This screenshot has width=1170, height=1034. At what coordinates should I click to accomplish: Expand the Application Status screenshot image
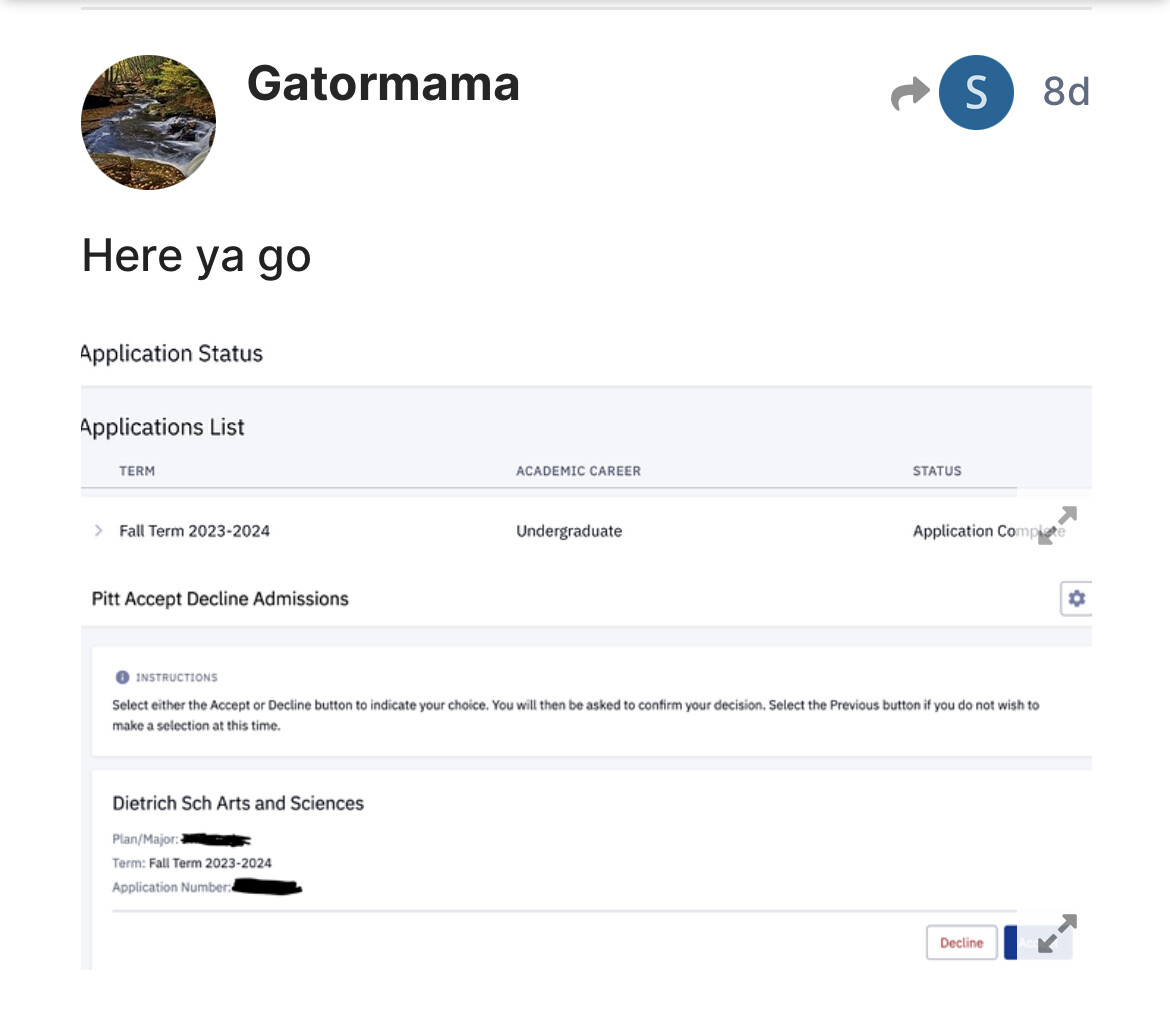pyautogui.click(x=1056, y=526)
